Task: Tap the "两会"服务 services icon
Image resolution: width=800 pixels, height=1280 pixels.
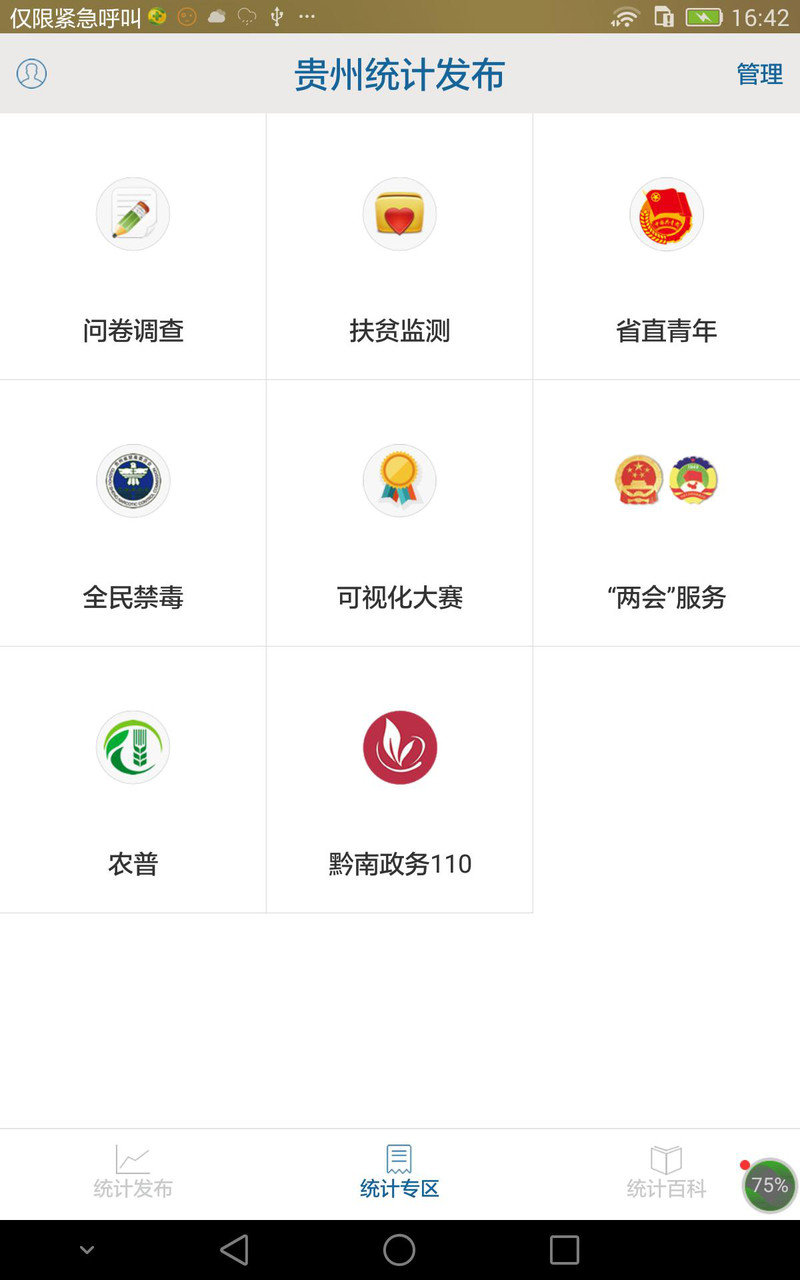Action: coord(666,480)
